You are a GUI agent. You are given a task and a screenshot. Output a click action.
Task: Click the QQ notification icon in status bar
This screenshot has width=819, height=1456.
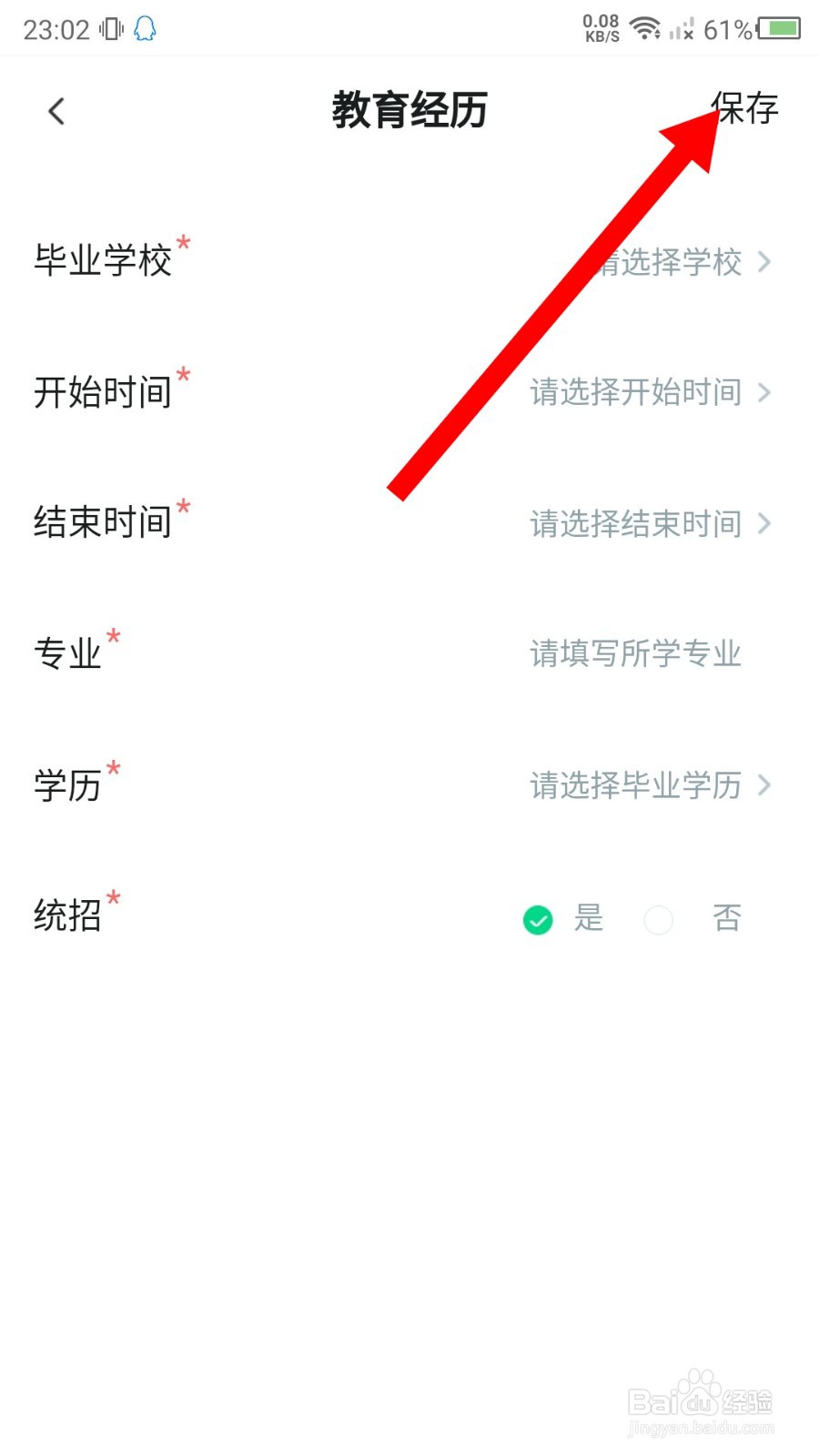[146, 28]
